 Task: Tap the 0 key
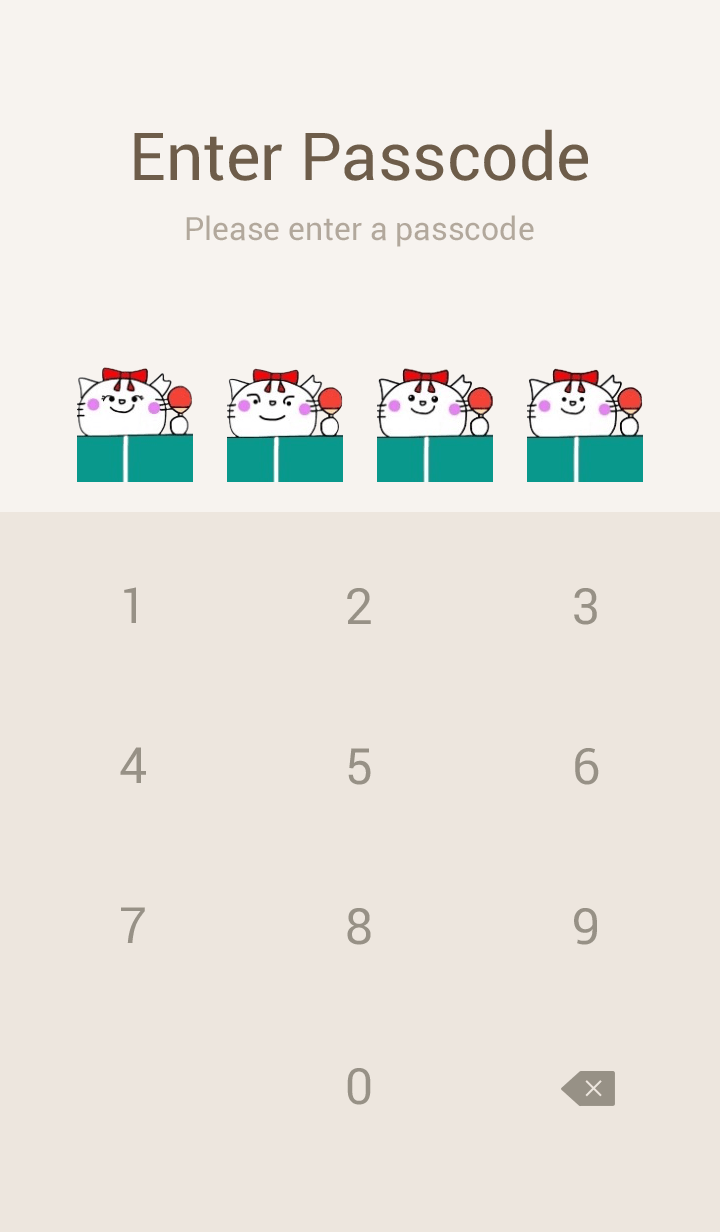tap(359, 1087)
